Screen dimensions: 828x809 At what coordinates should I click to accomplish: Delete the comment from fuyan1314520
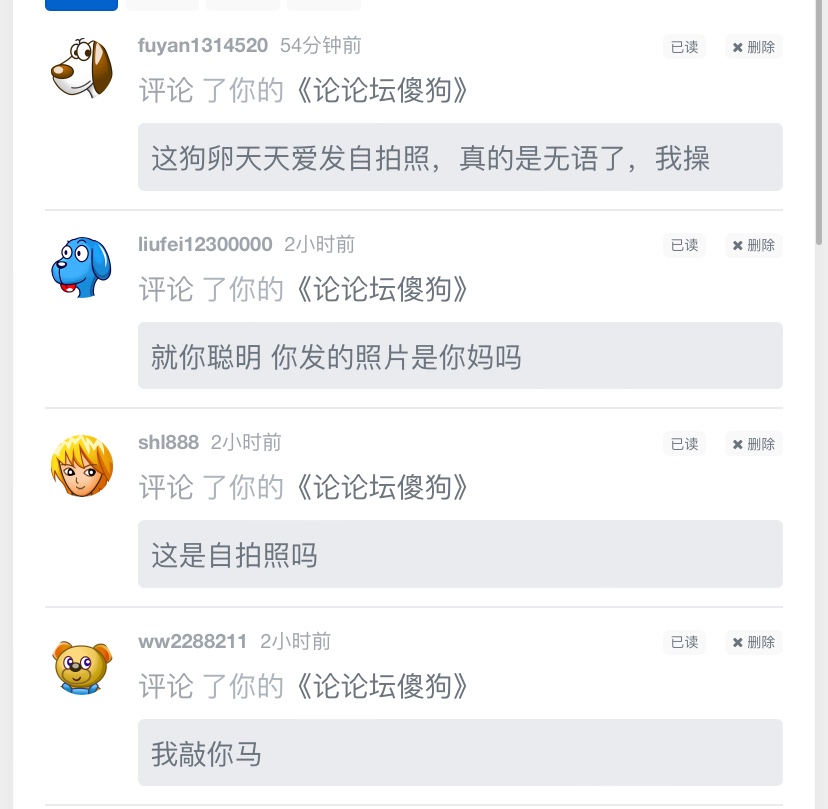tap(754, 47)
